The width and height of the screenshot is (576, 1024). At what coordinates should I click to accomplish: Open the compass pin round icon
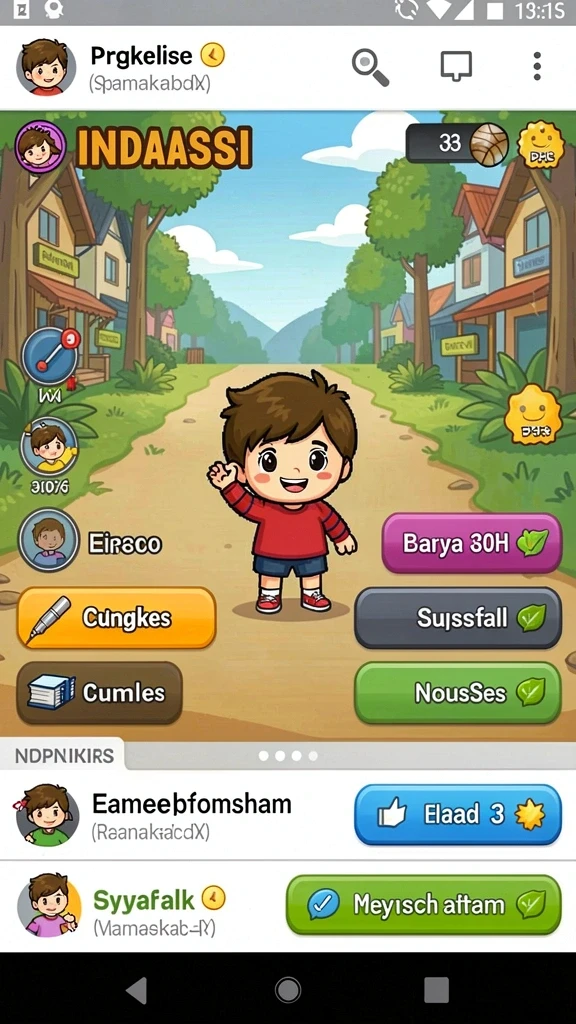[x=51, y=357]
